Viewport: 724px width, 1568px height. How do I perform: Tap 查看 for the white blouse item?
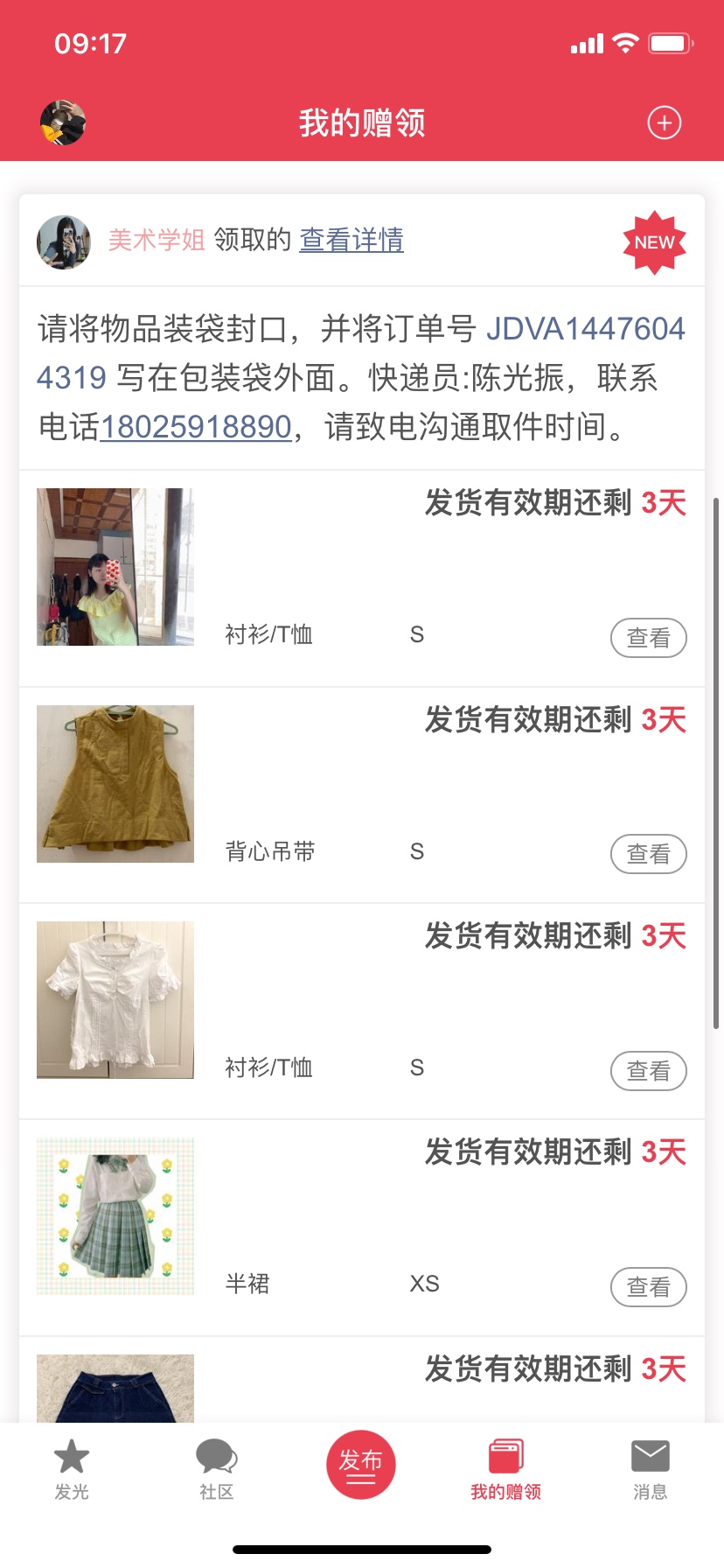pyautogui.click(x=648, y=1071)
